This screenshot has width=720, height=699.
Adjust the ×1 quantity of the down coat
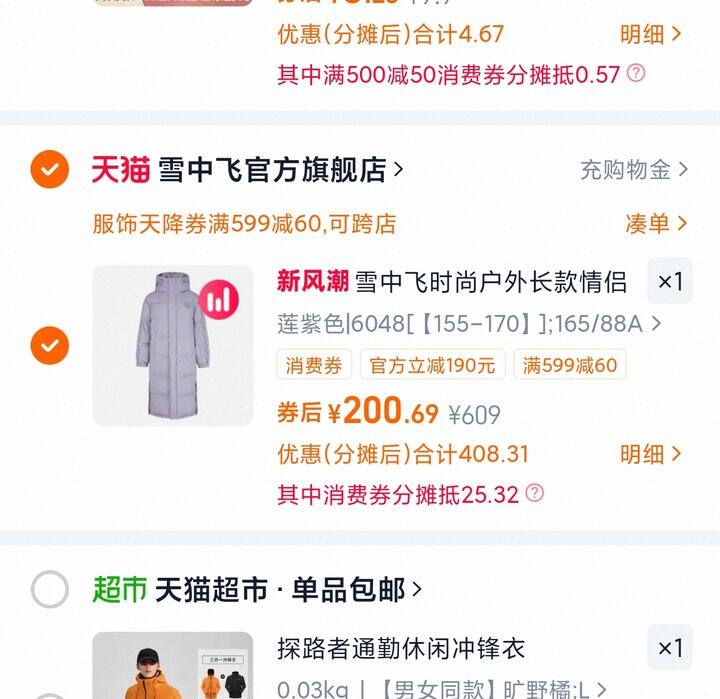669,282
